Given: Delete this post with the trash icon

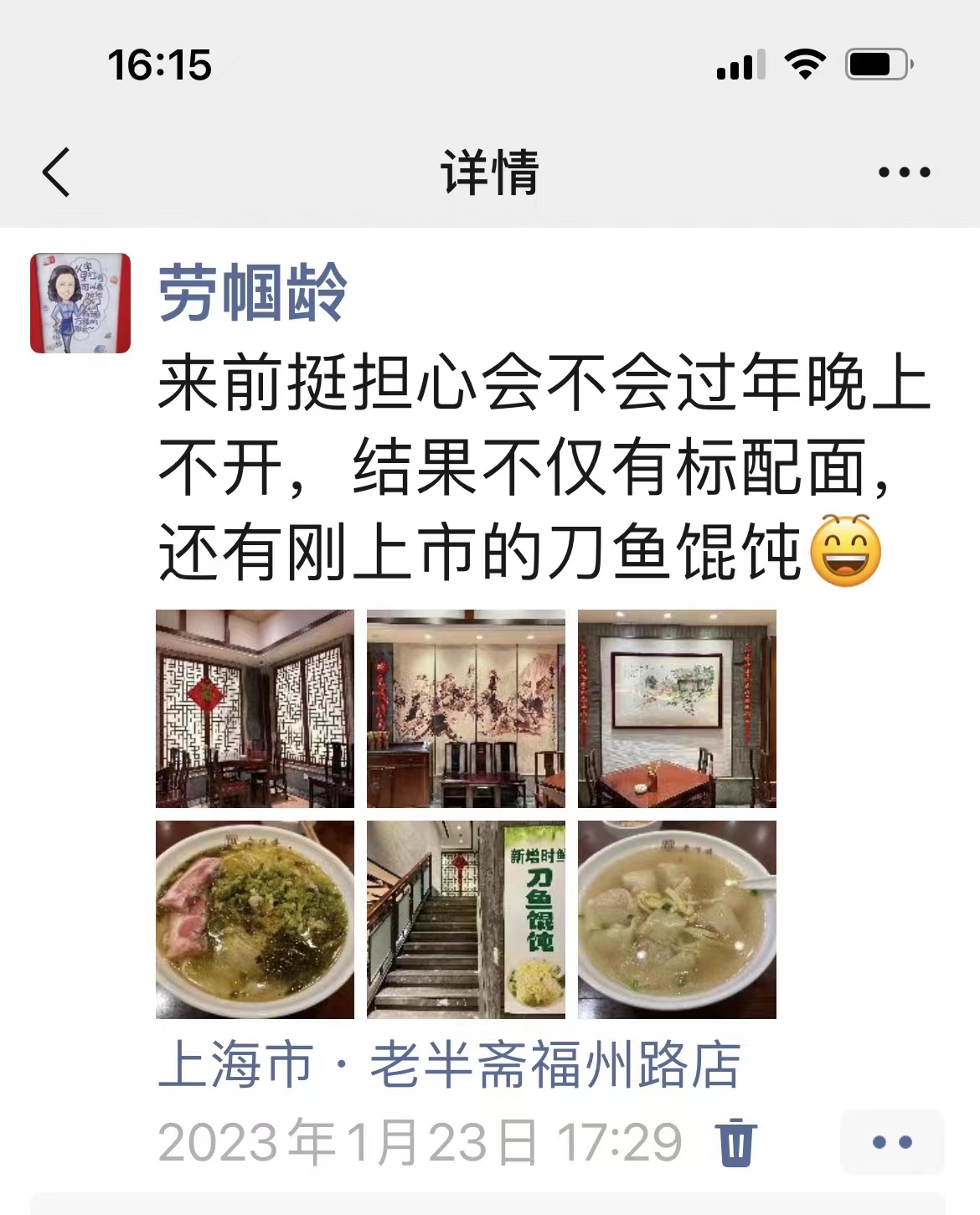Looking at the screenshot, I should (x=736, y=1141).
